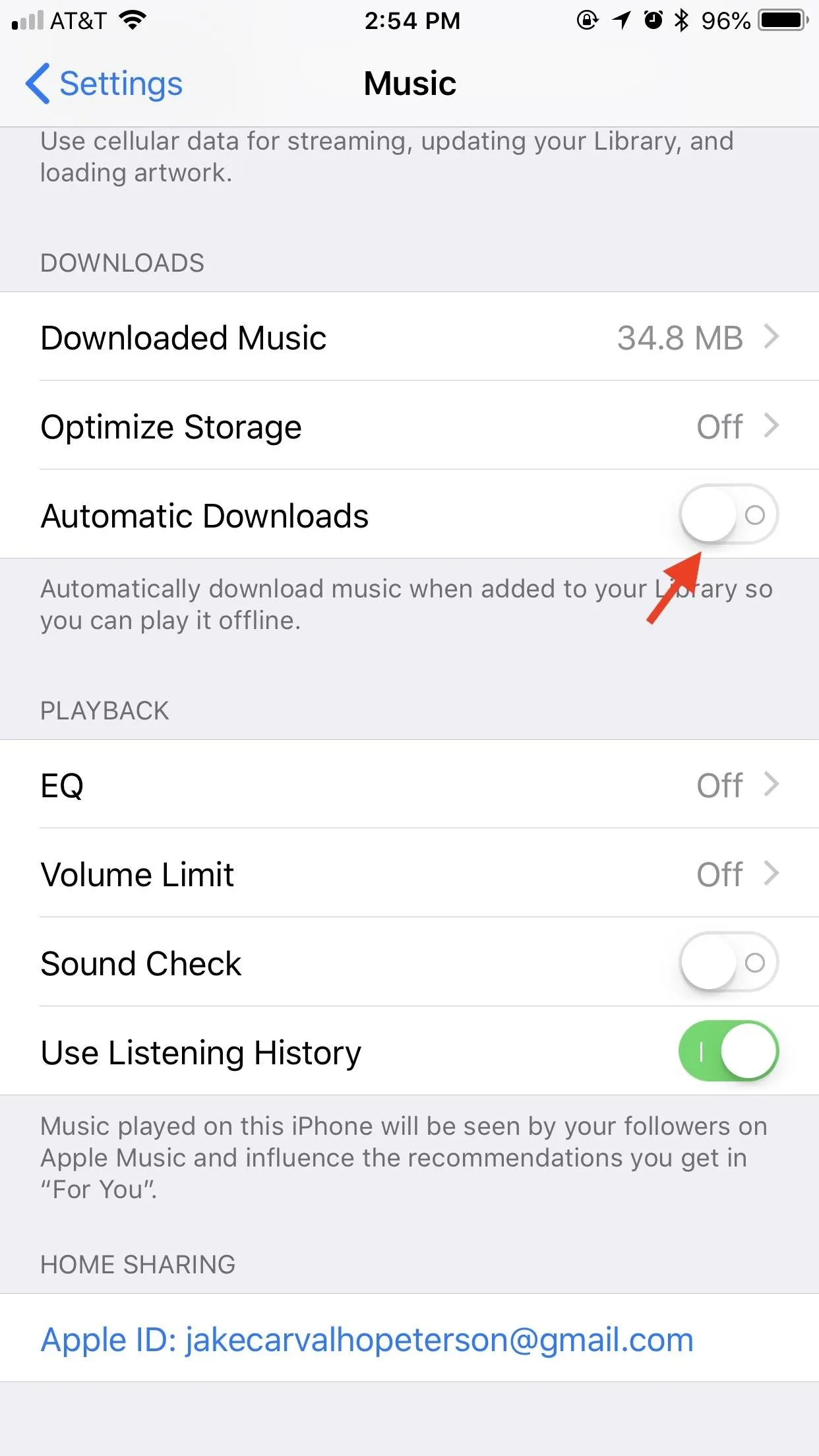Open the EQ options
The height and width of the screenshot is (1456, 819).
pyautogui.click(x=409, y=784)
